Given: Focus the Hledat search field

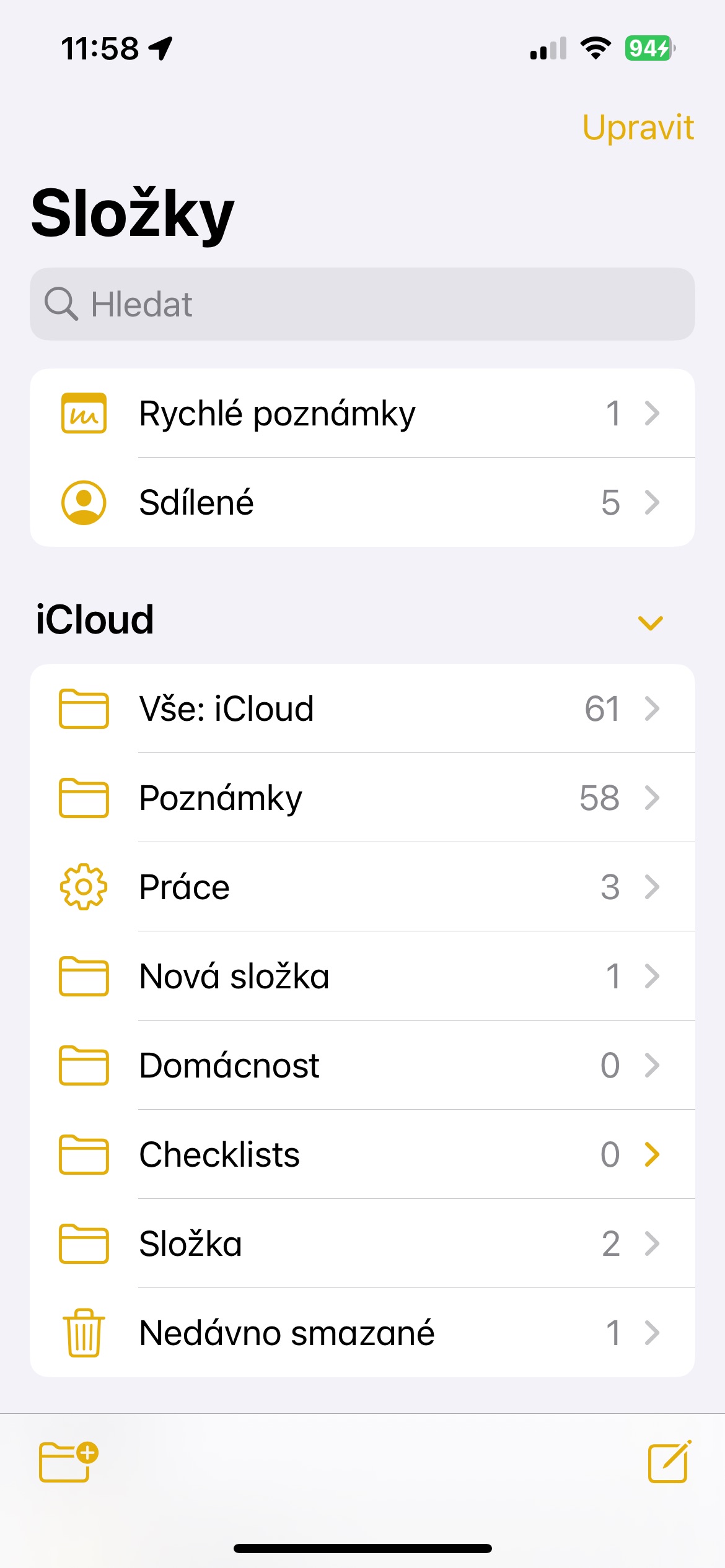Looking at the screenshot, I should click(x=362, y=304).
